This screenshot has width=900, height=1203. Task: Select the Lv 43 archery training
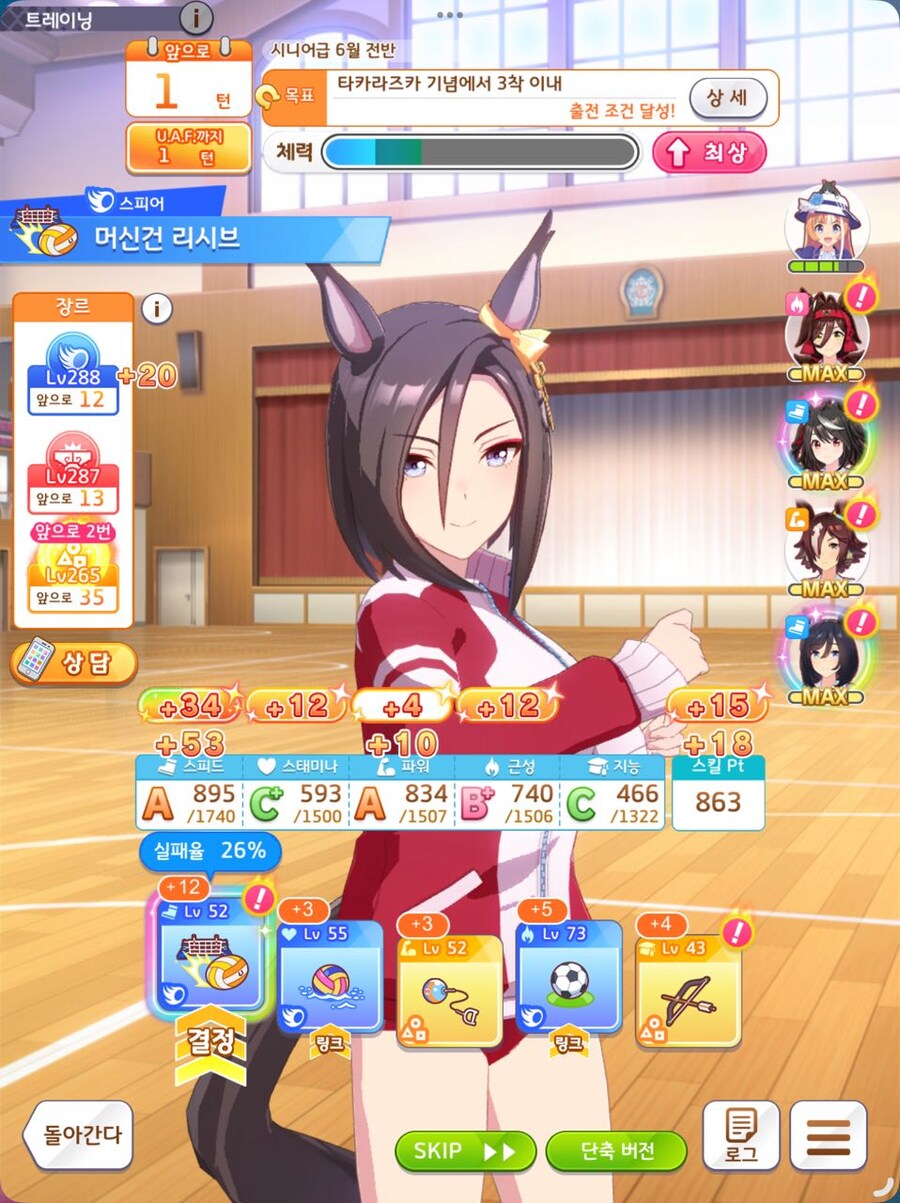click(x=688, y=990)
